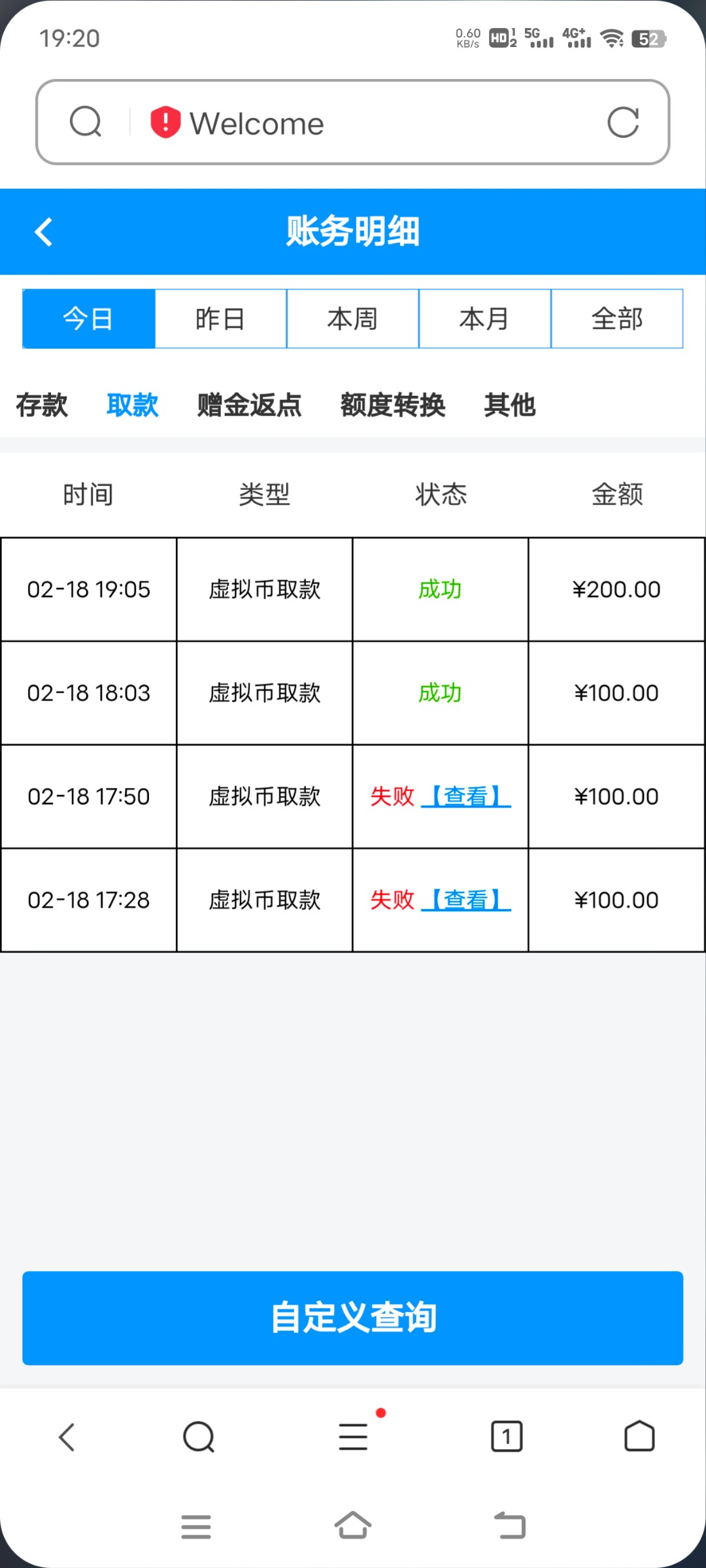The image size is (706, 1568).
Task: Open the 赠金返点 tab
Action: pos(249,405)
